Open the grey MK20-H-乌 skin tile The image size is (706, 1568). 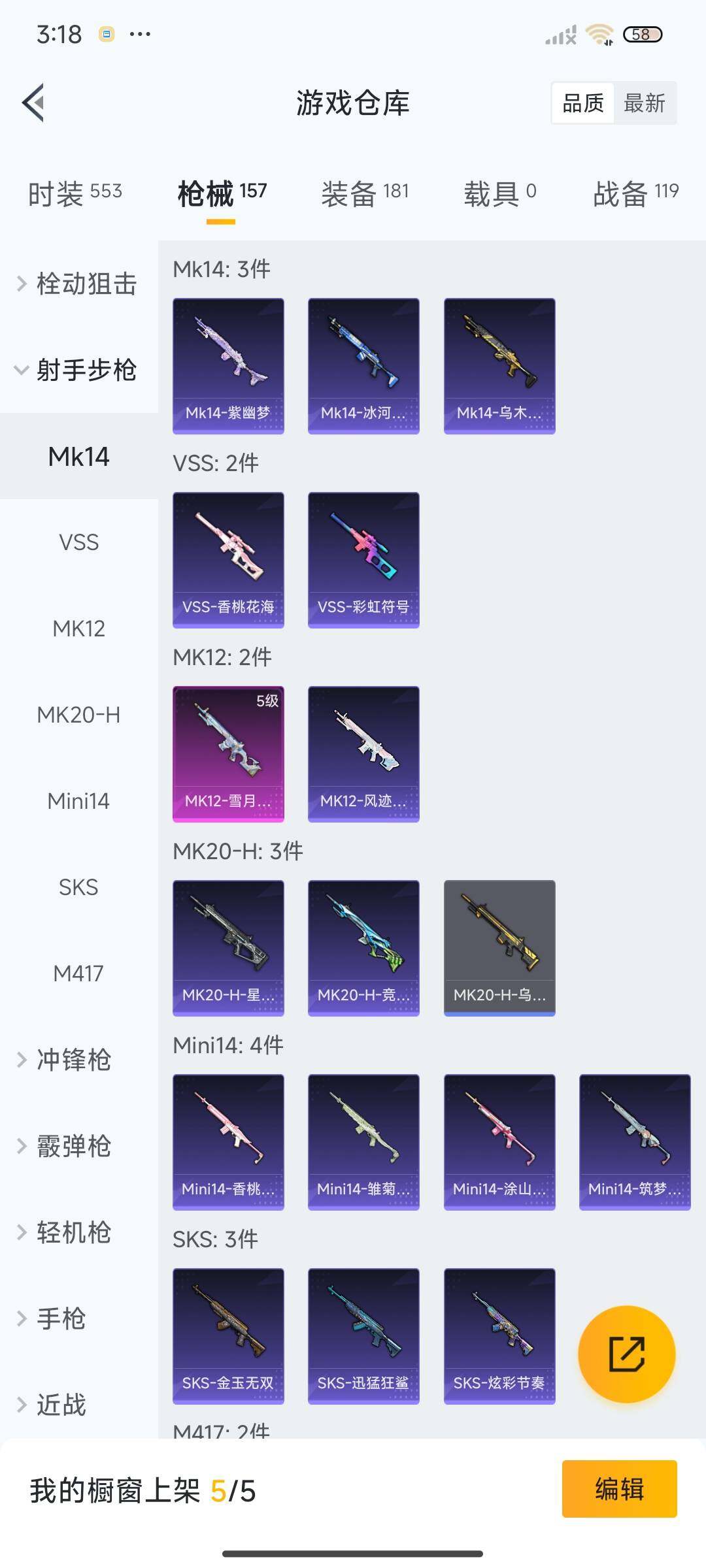pos(499,948)
